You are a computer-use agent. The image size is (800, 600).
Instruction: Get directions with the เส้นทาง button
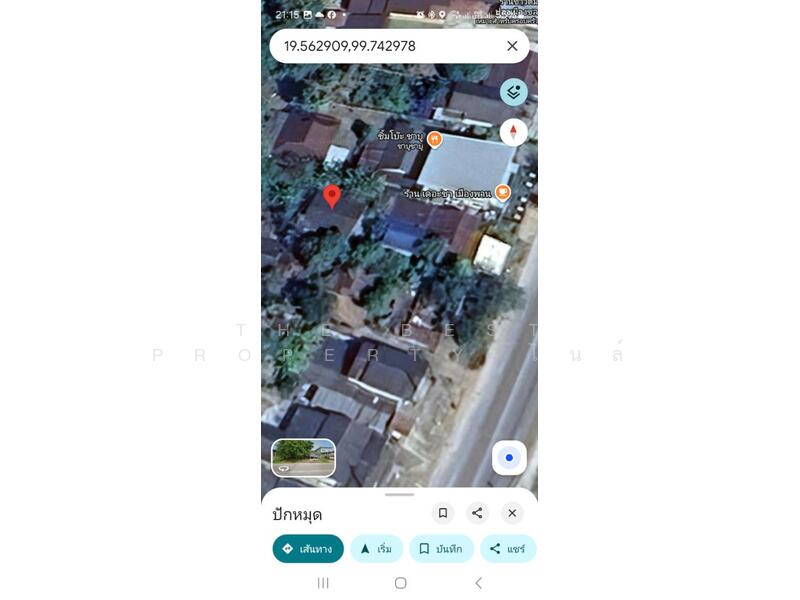[x=308, y=549]
